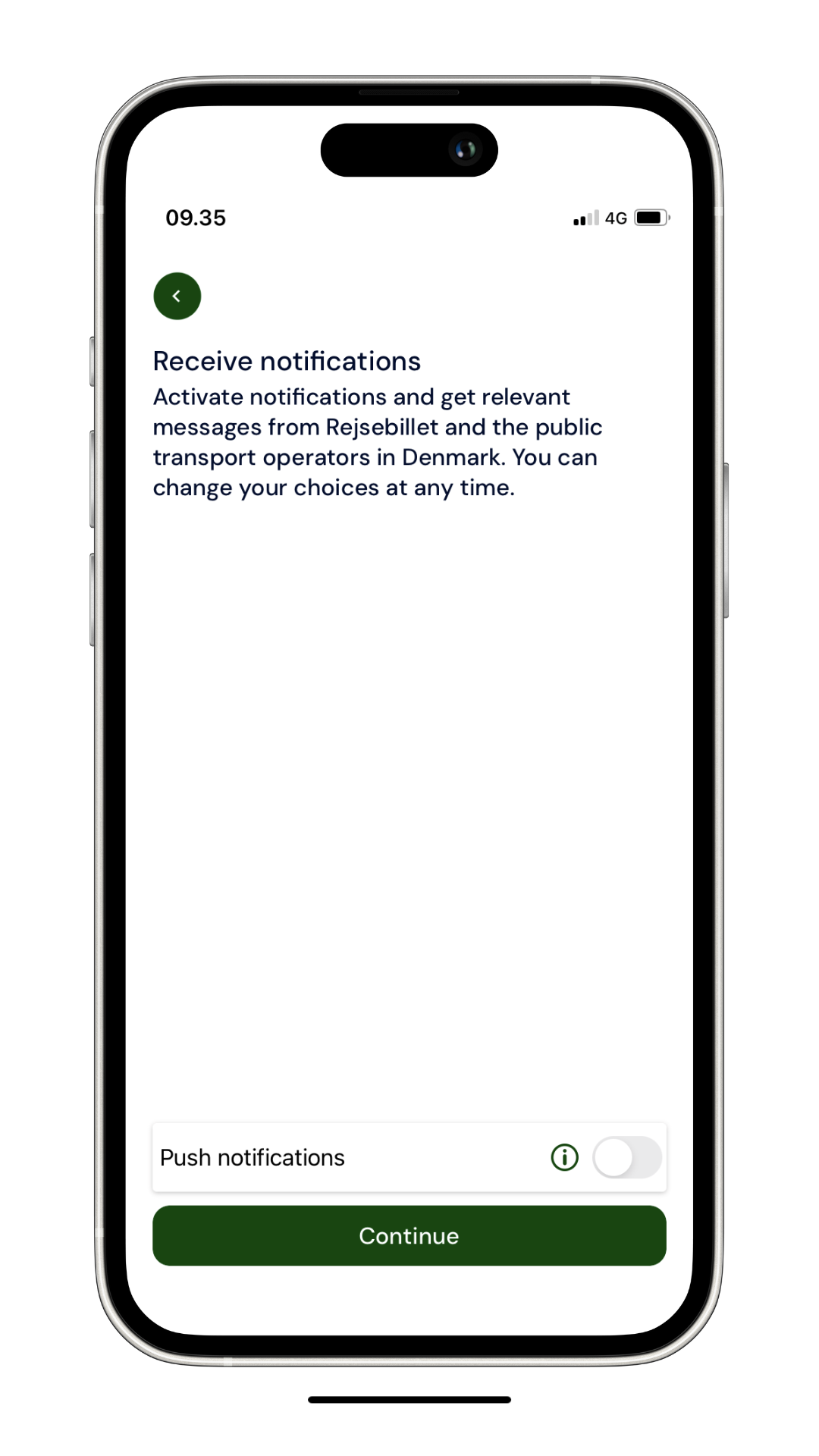The image size is (819, 1456).
Task: Open the info icon for push notifications
Action: click(564, 1157)
